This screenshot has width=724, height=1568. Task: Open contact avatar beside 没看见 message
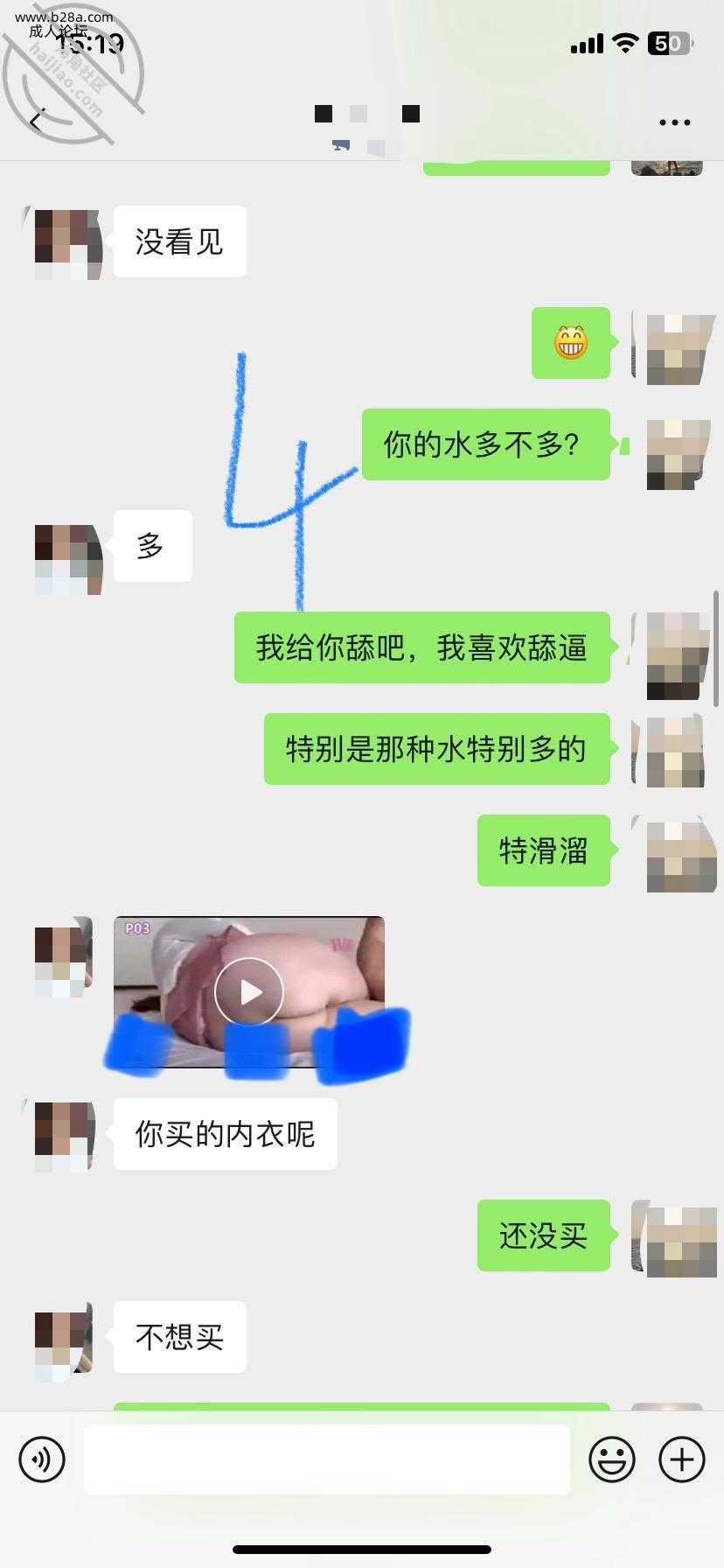pos(65,244)
